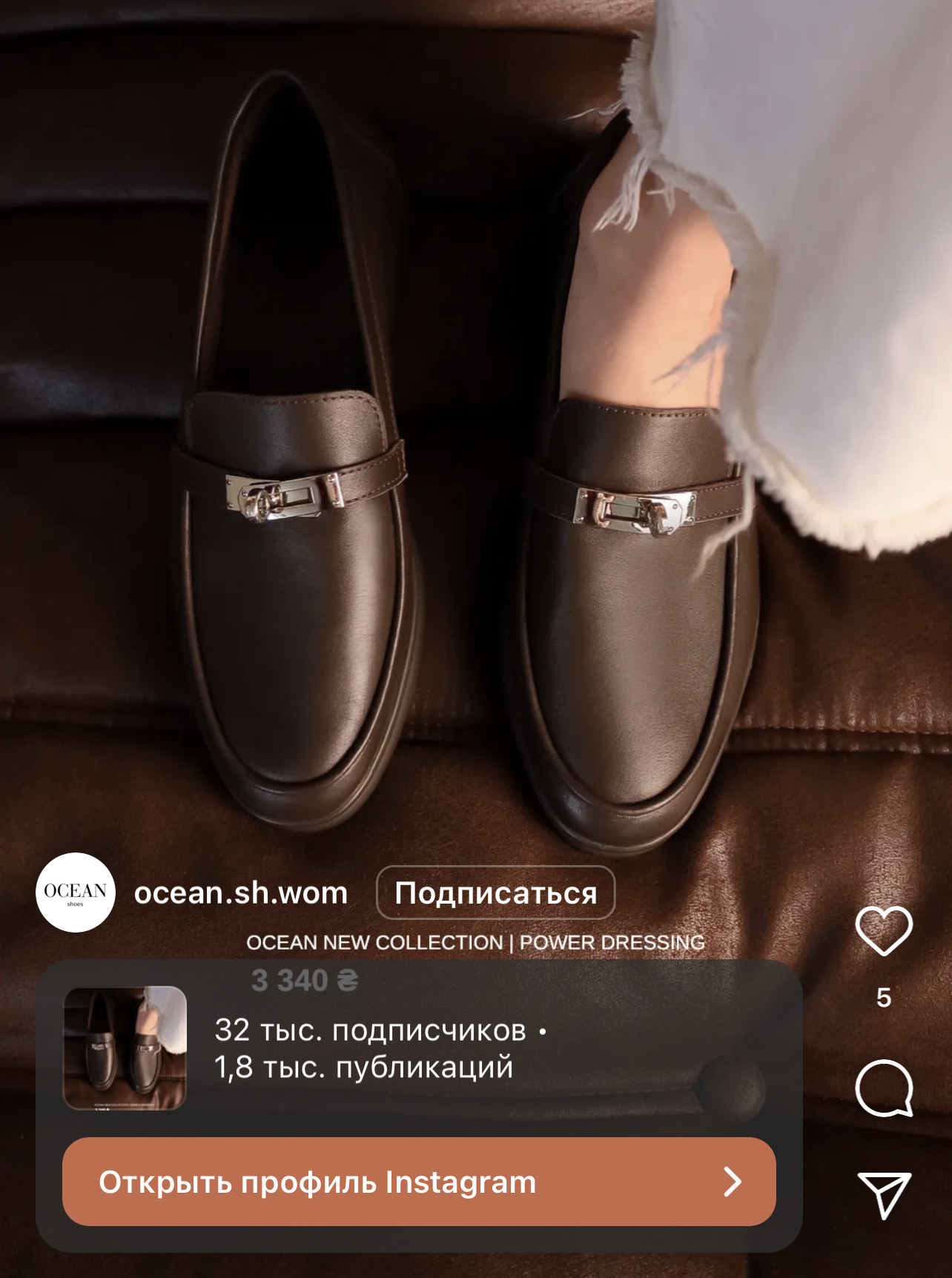The width and height of the screenshot is (952, 1278).
Task: Like this reel with the heart icon
Action: 883,930
